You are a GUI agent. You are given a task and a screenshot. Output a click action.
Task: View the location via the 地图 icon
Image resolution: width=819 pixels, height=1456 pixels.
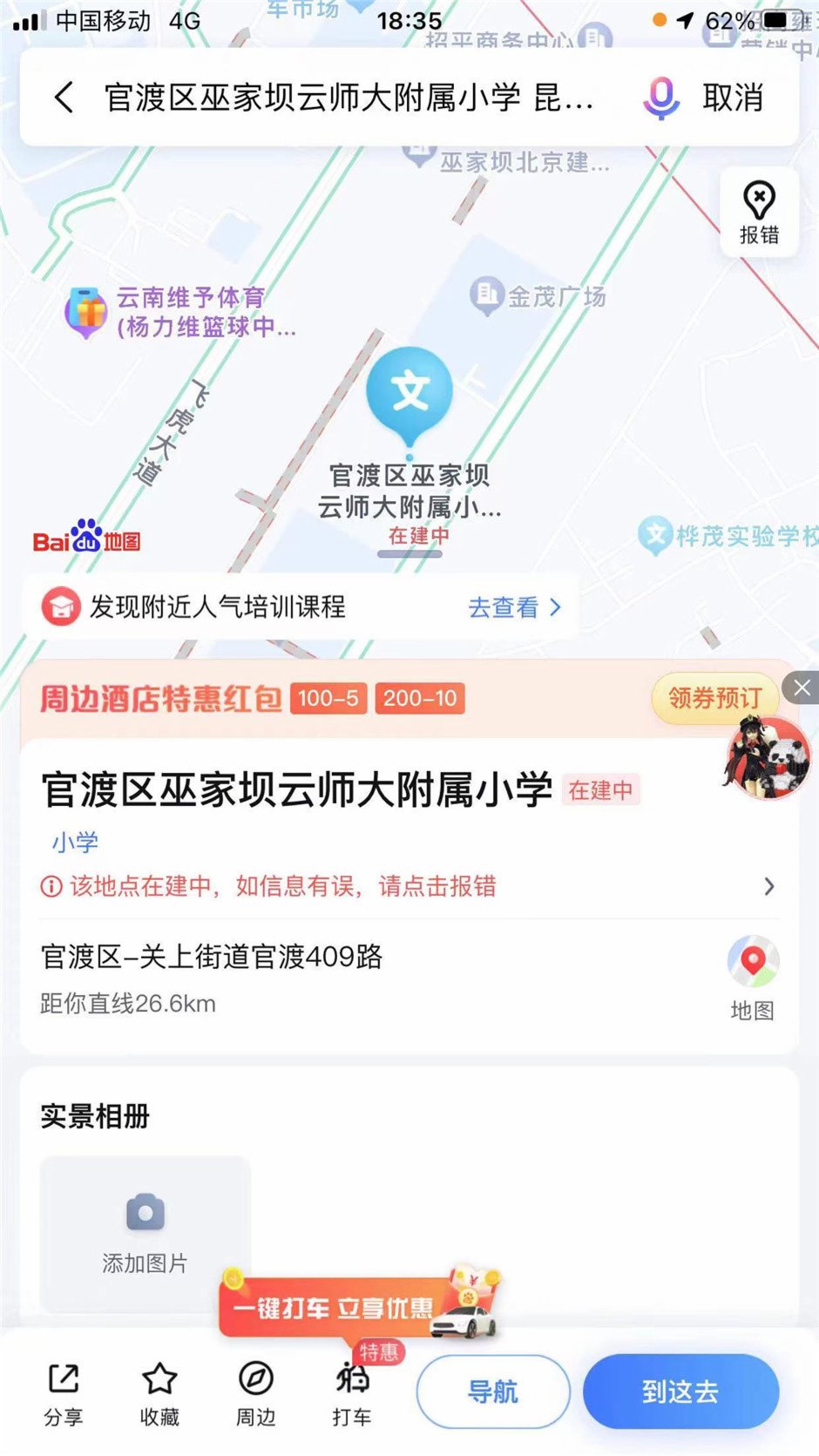click(752, 978)
